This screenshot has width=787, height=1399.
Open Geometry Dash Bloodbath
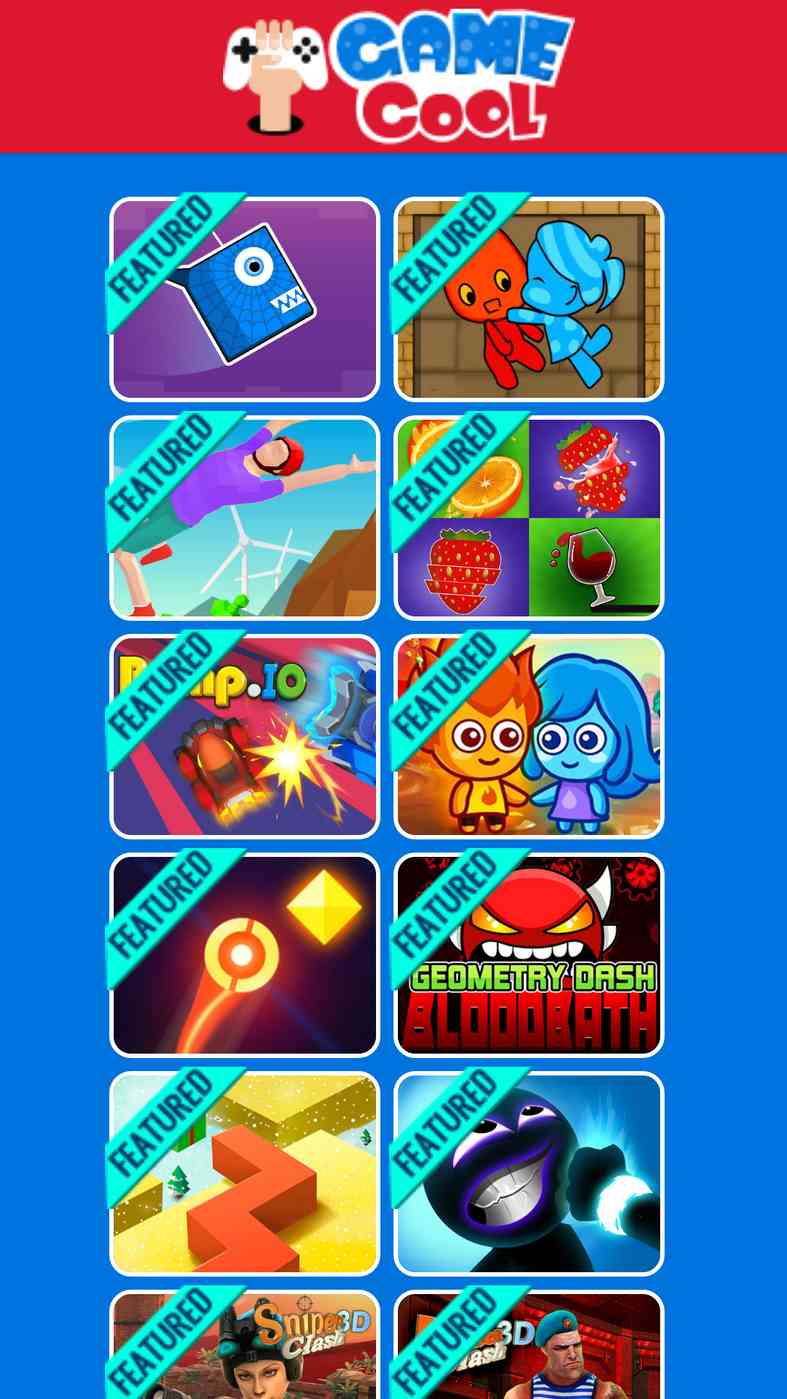click(528, 955)
